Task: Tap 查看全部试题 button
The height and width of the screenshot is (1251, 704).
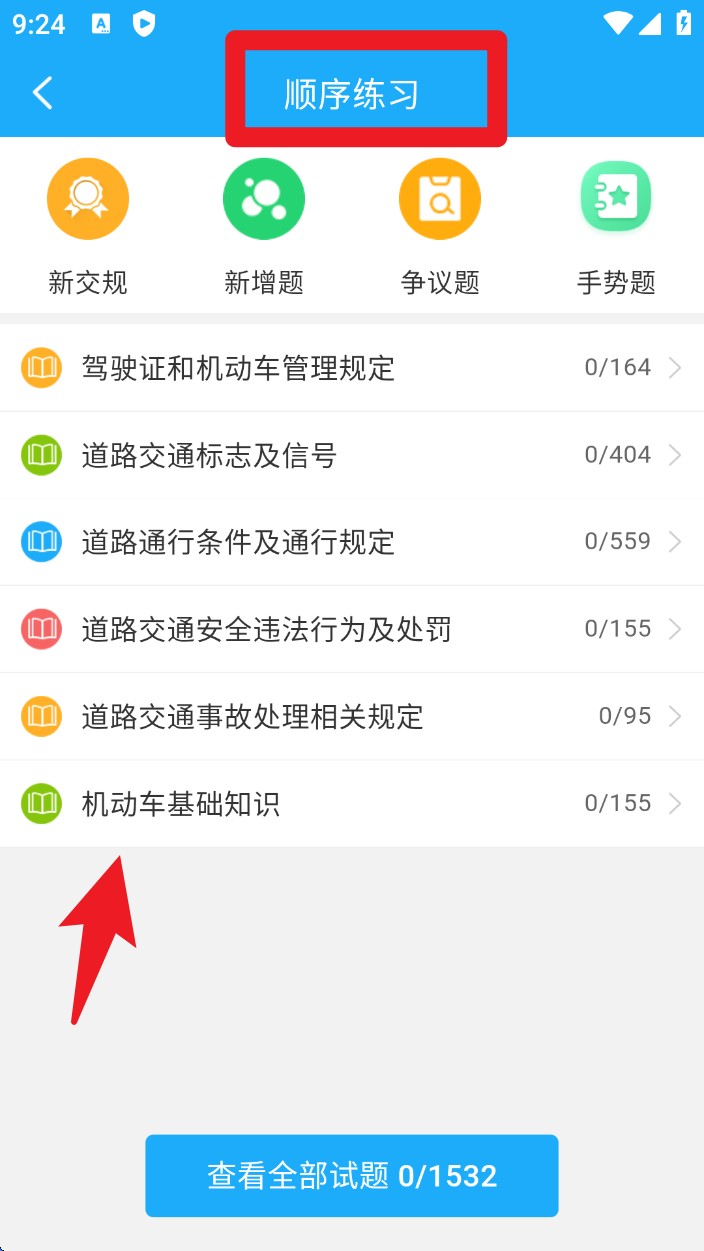Action: coord(351,1175)
